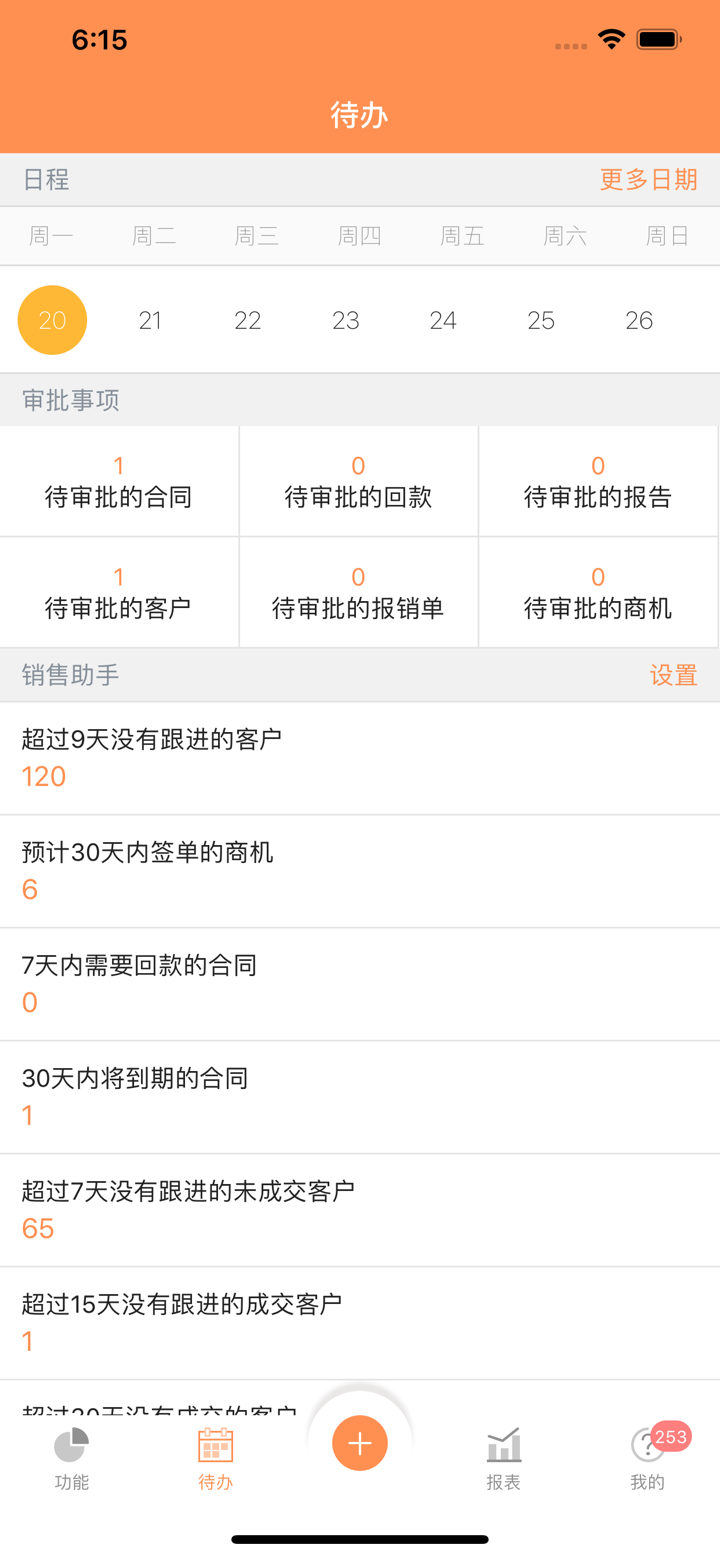The height and width of the screenshot is (1558, 720).
Task: View the 待审批的合同 pending contract approval
Action: [118, 481]
